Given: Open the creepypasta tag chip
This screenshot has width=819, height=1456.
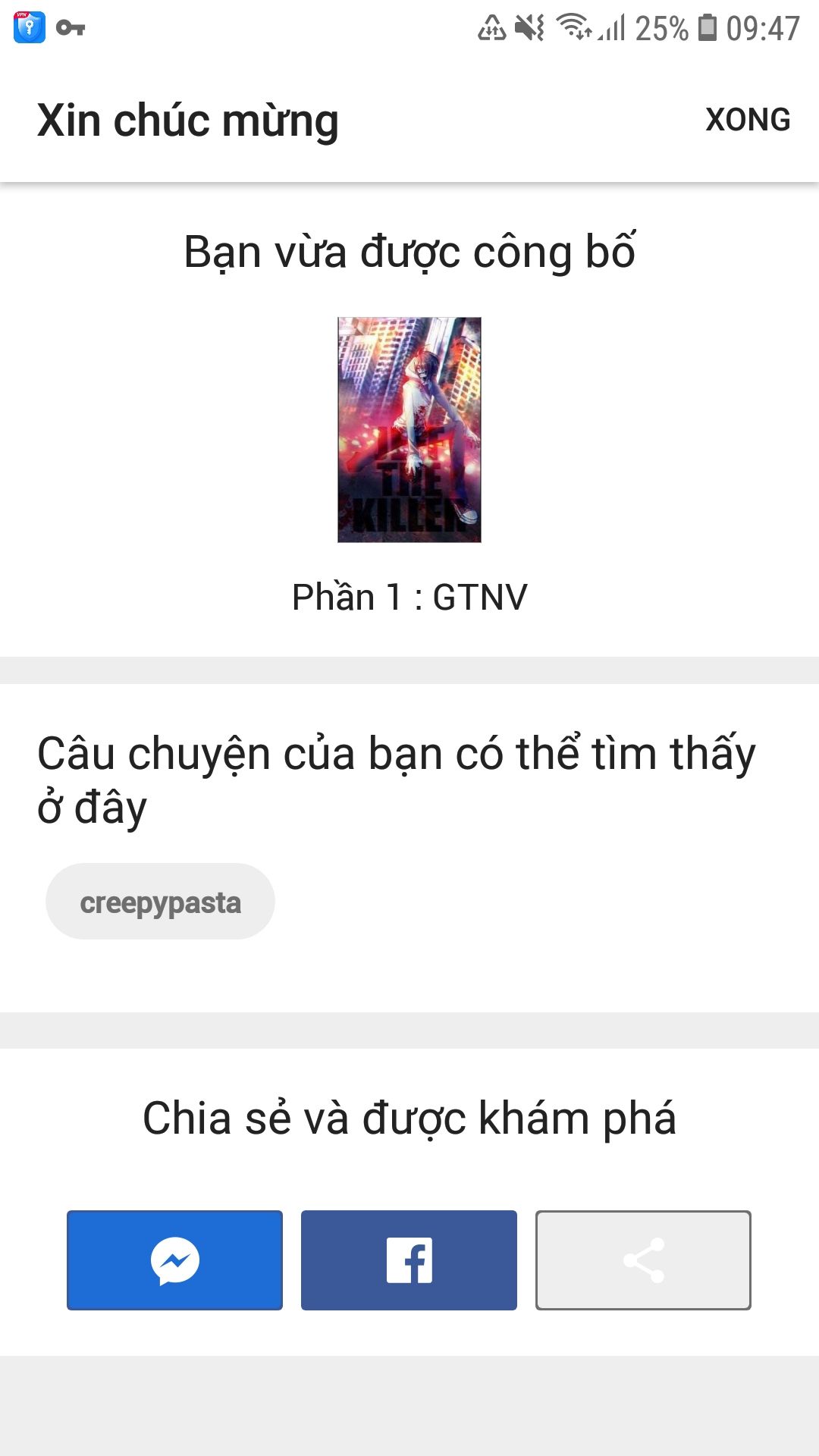Looking at the screenshot, I should (x=160, y=902).
